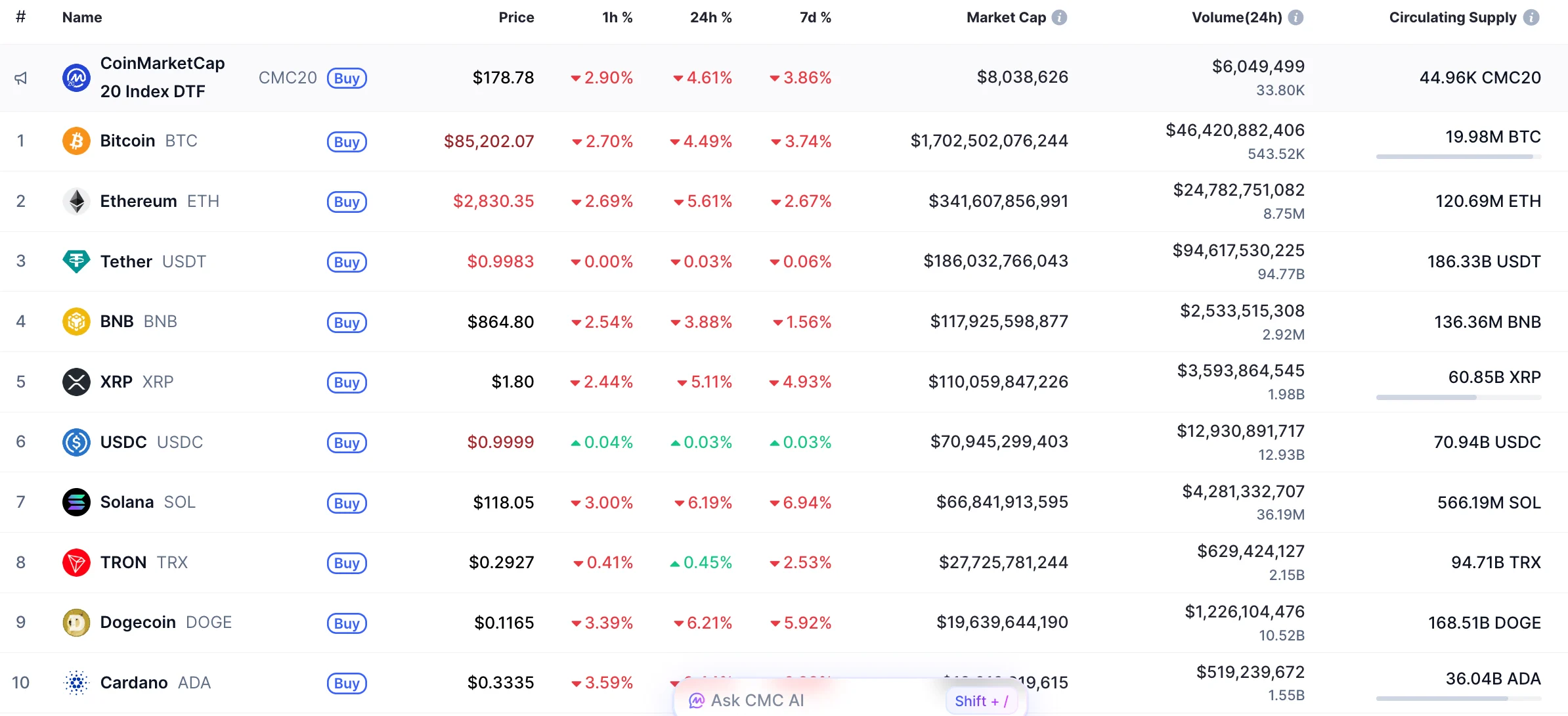Sort the table by Price

click(516, 18)
